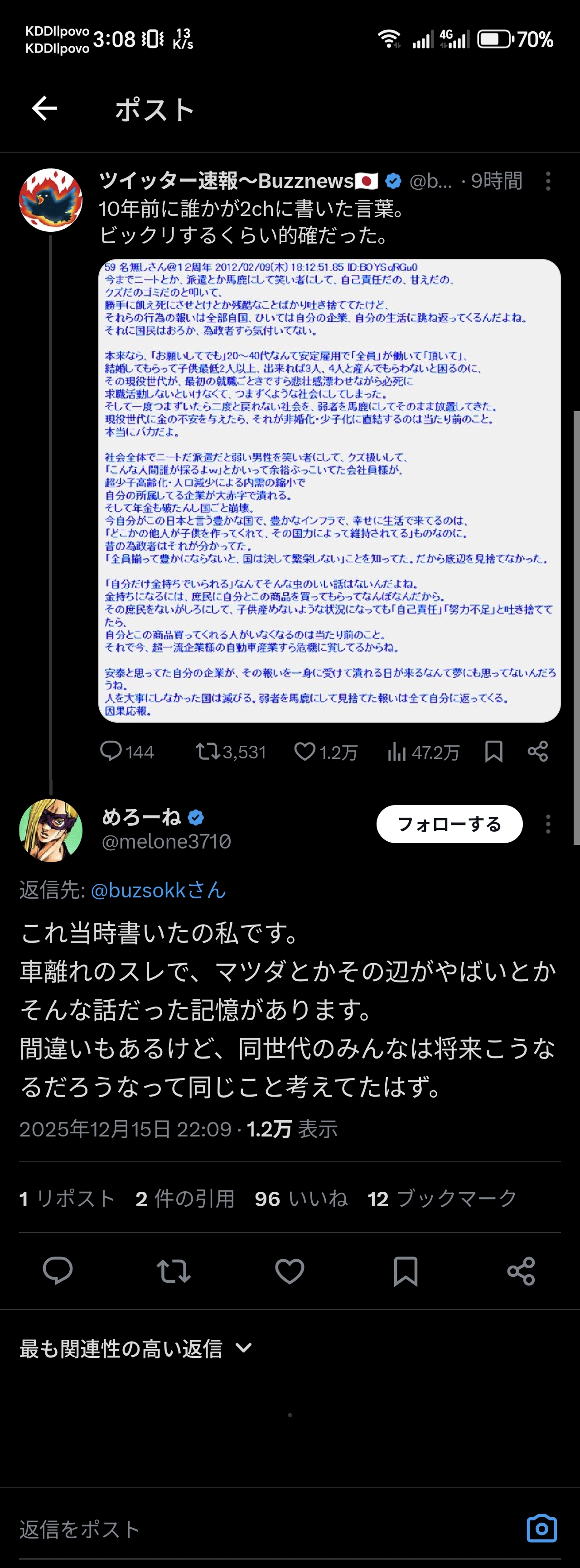Repost めろーね's reply
Viewport: 580px width, 1568px height.
coord(174,1271)
